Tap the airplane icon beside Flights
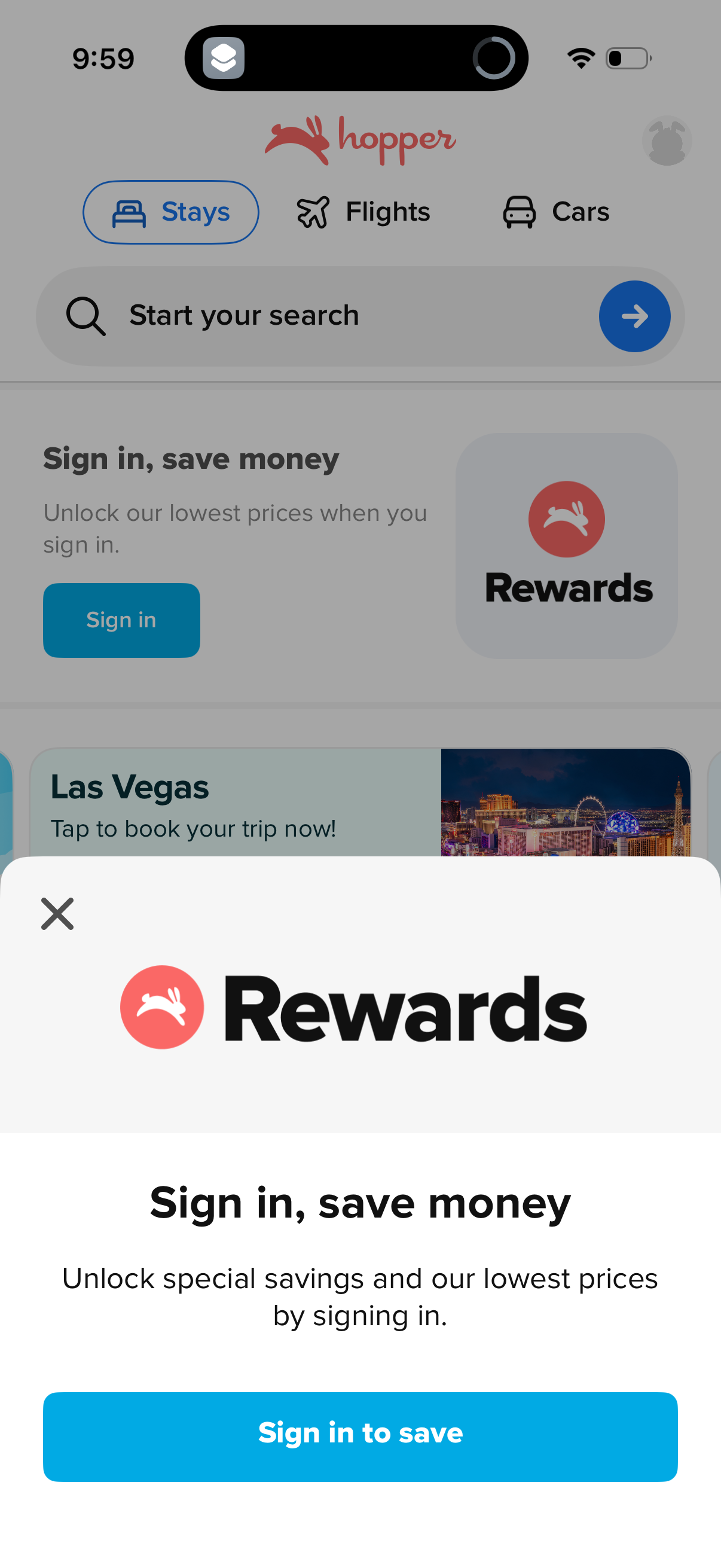Viewport: 721px width, 1568px height. coord(312,212)
